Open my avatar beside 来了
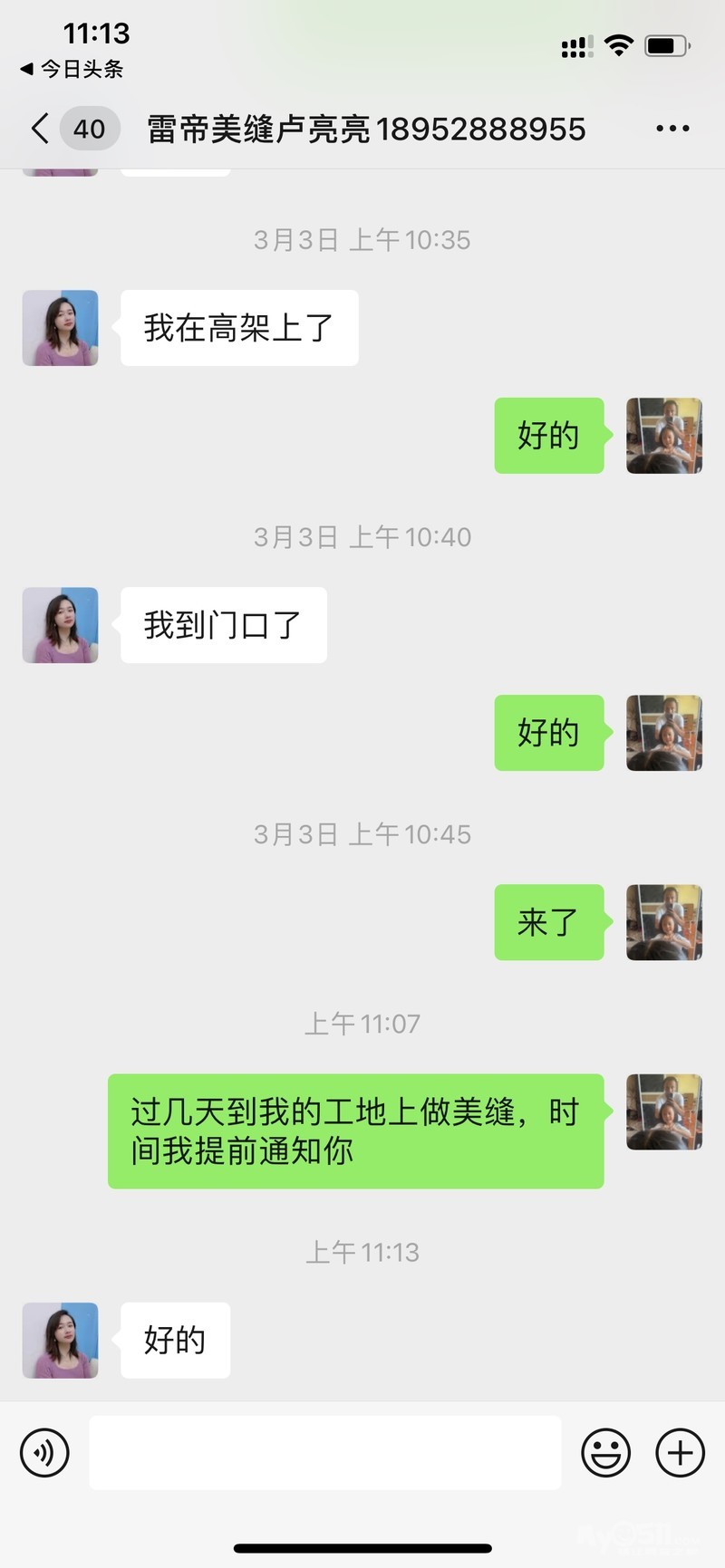Viewport: 725px width, 1568px height. click(x=664, y=922)
